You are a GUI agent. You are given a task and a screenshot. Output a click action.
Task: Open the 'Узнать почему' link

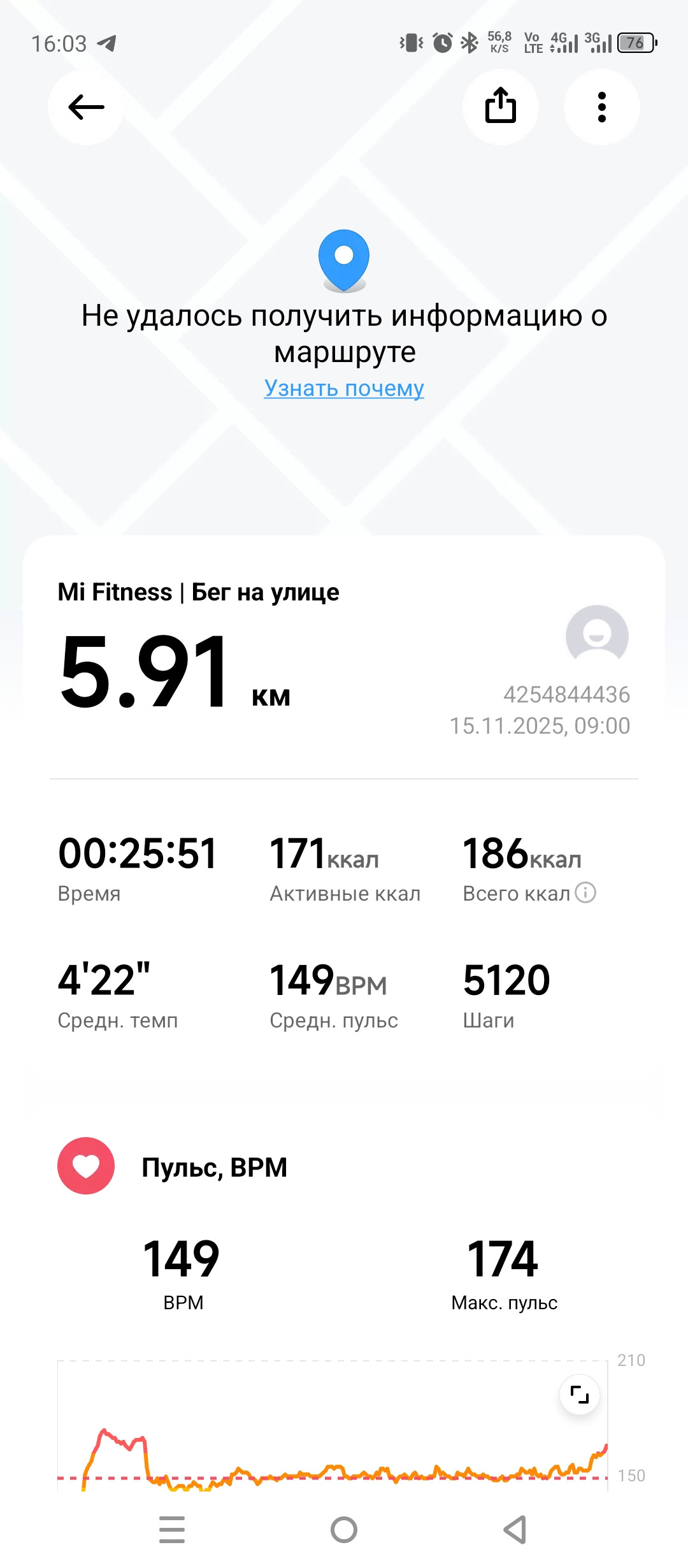(344, 388)
